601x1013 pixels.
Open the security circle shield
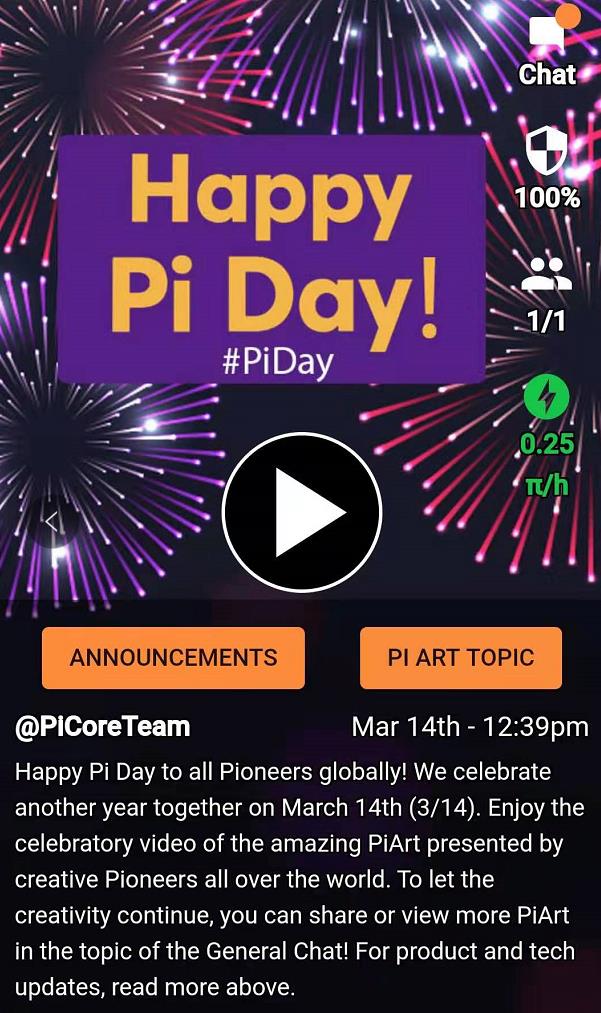pos(547,153)
